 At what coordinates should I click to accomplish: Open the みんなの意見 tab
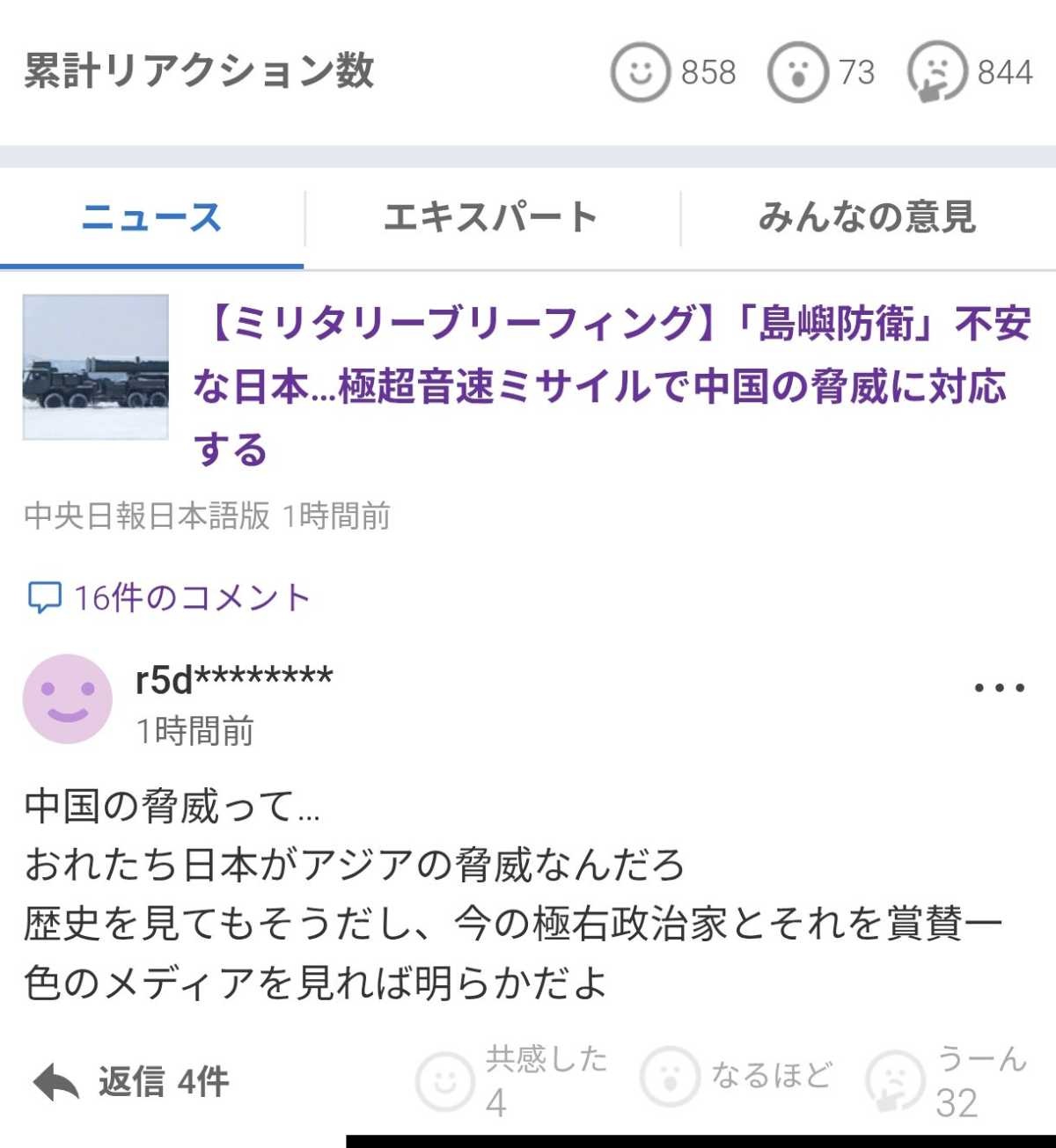(x=867, y=217)
